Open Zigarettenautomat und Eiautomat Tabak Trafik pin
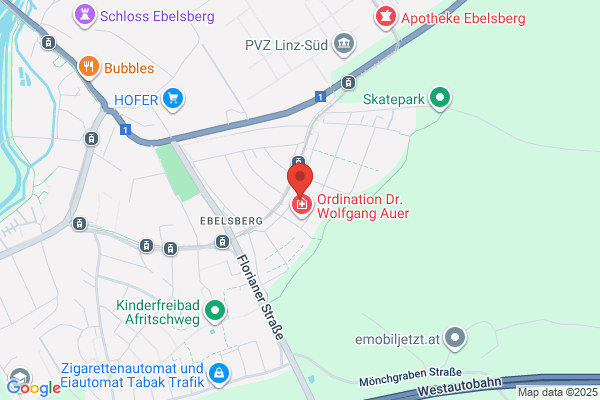The width and height of the screenshot is (600, 400). point(219,374)
